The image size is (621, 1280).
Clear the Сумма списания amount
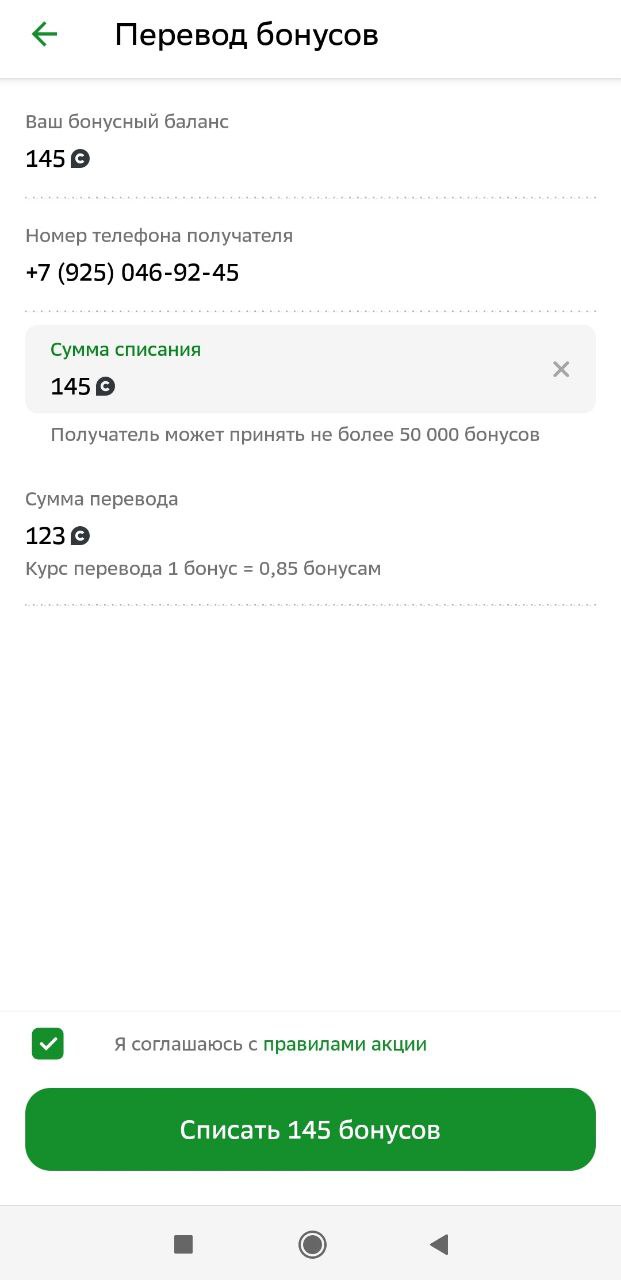click(561, 370)
